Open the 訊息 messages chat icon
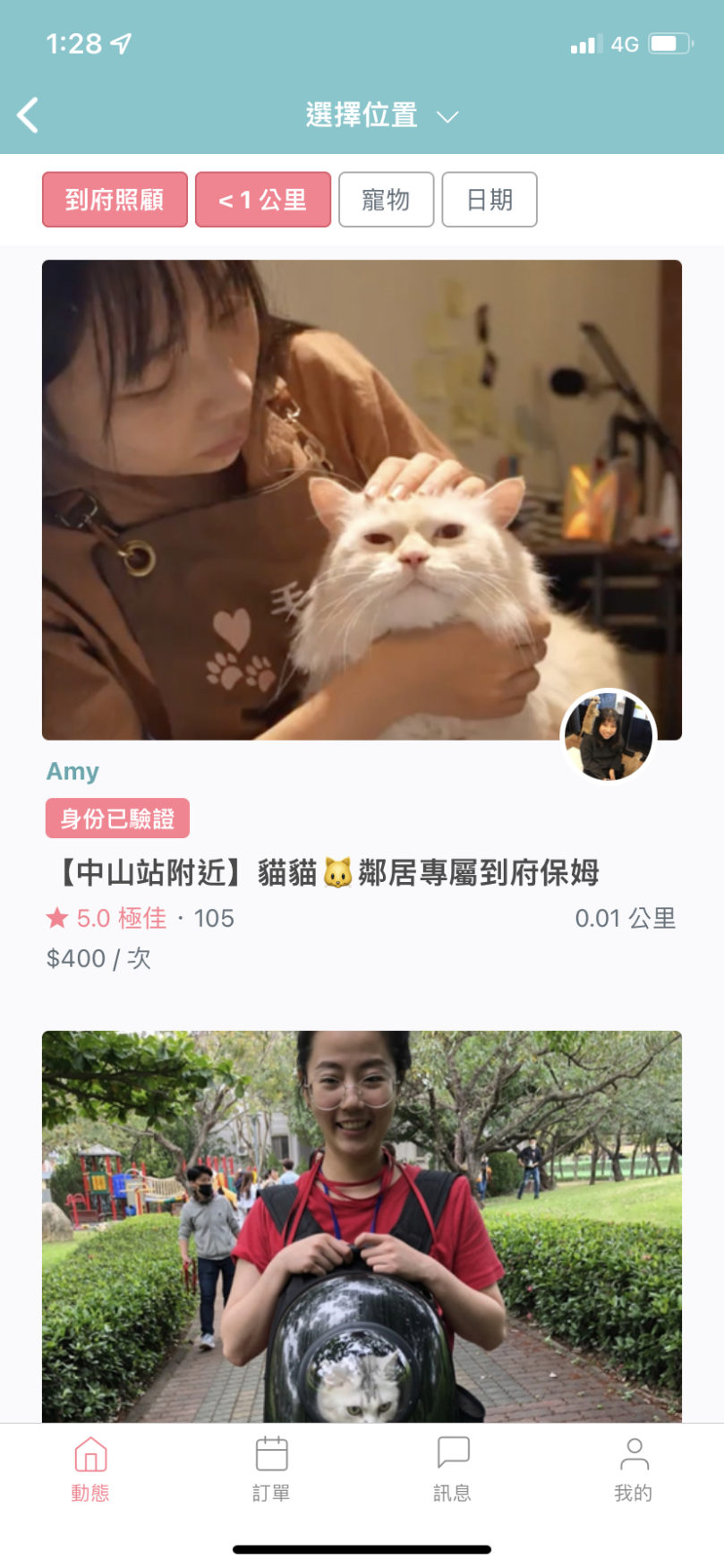Screen dimensions: 724x1568 [x=455, y=1450]
